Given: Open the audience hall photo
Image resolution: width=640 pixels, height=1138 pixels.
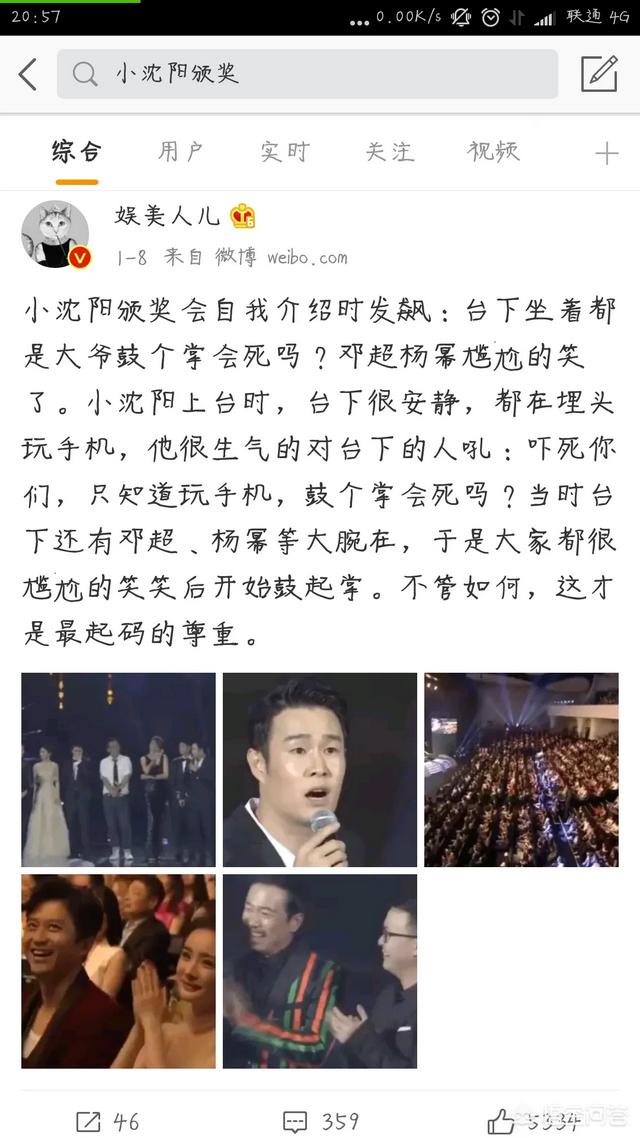Looking at the screenshot, I should (x=520, y=769).
